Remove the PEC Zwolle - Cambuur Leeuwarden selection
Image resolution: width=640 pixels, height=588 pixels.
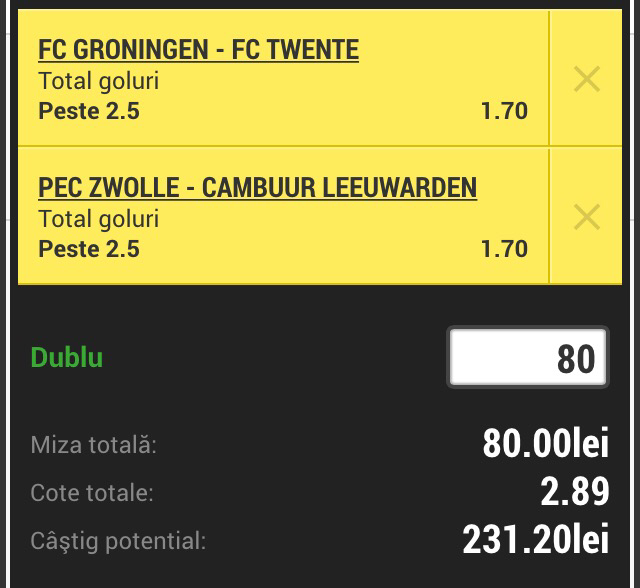pos(586,216)
